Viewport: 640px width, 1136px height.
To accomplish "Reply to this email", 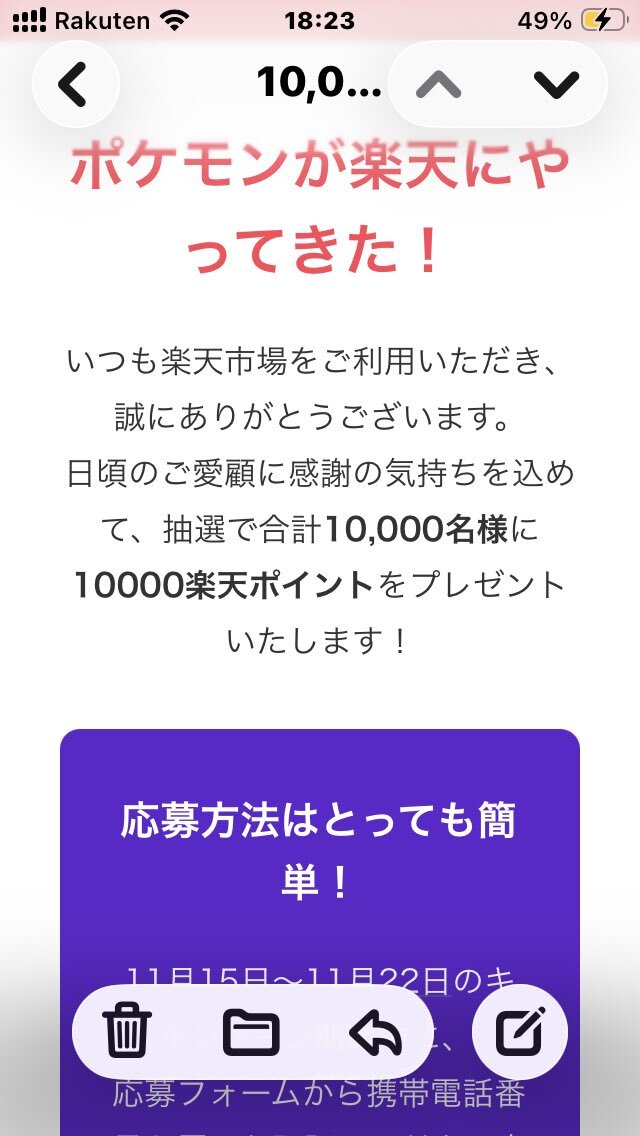I will coord(376,1031).
